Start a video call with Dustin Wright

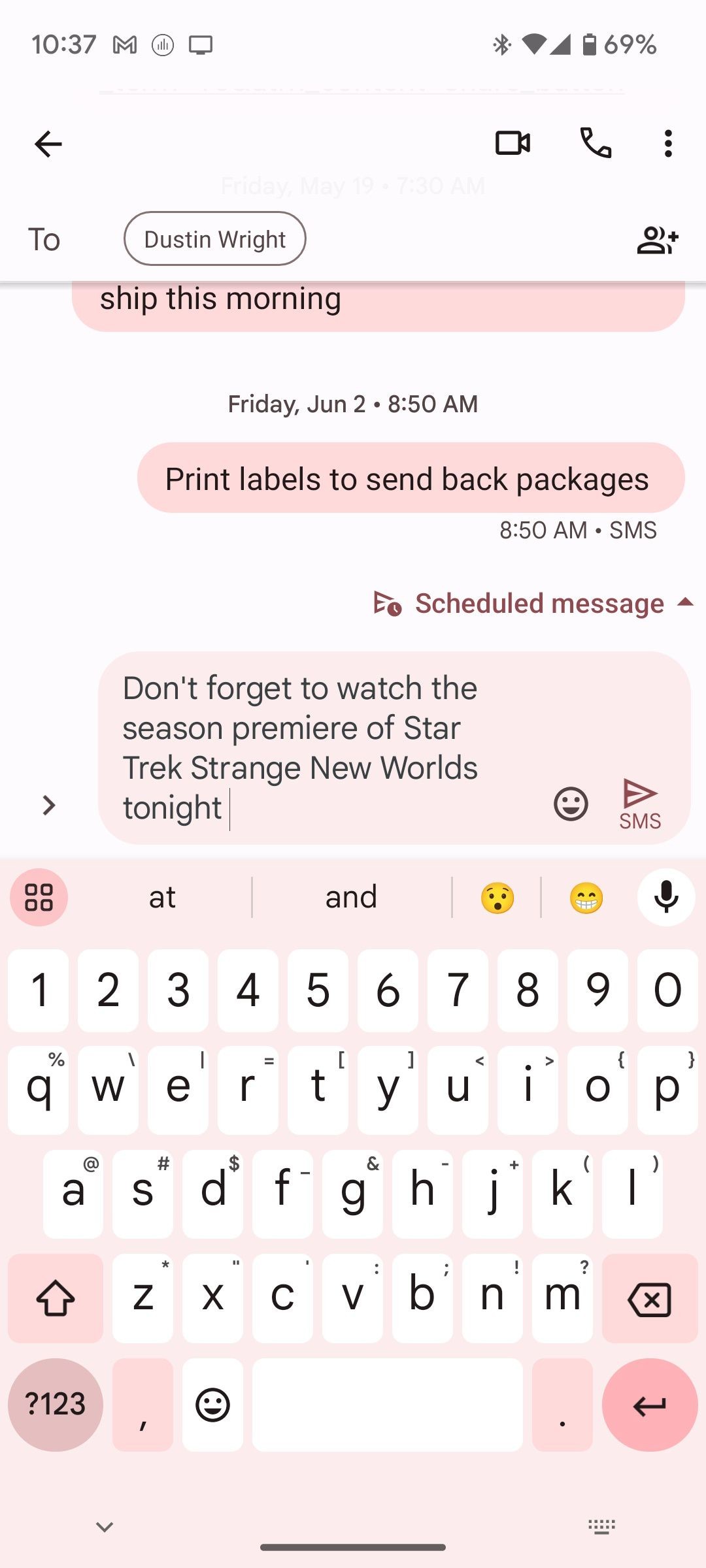[x=513, y=143]
